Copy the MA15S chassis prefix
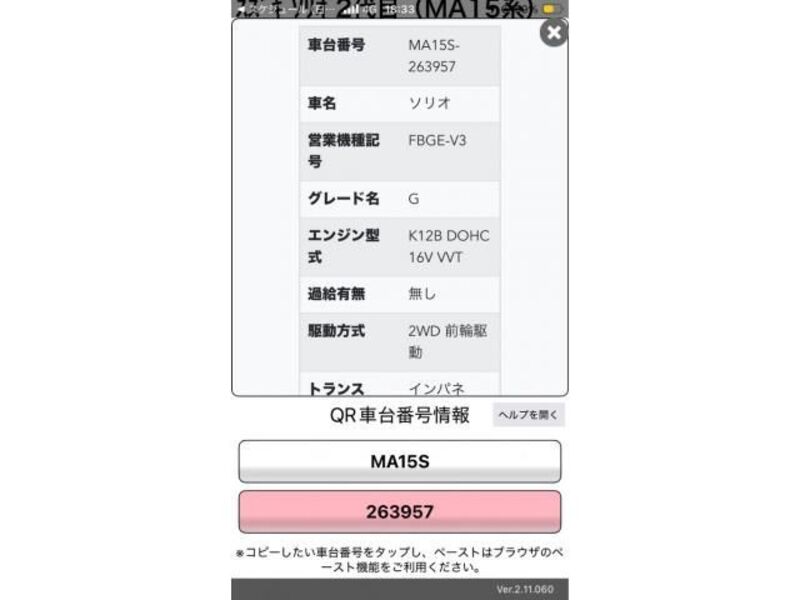The width and height of the screenshot is (800, 600). (x=399, y=462)
